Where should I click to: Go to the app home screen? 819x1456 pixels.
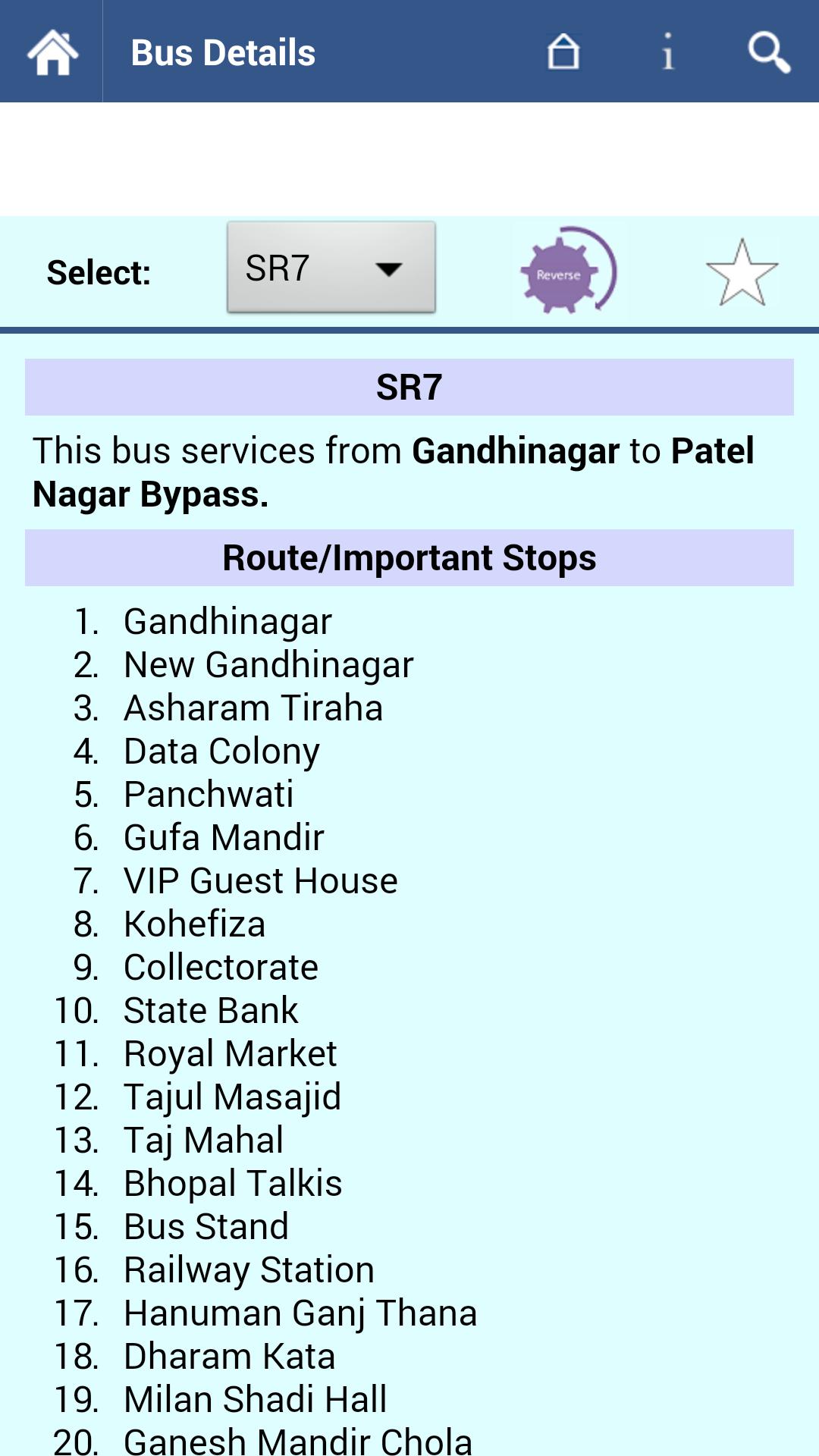[x=52, y=52]
